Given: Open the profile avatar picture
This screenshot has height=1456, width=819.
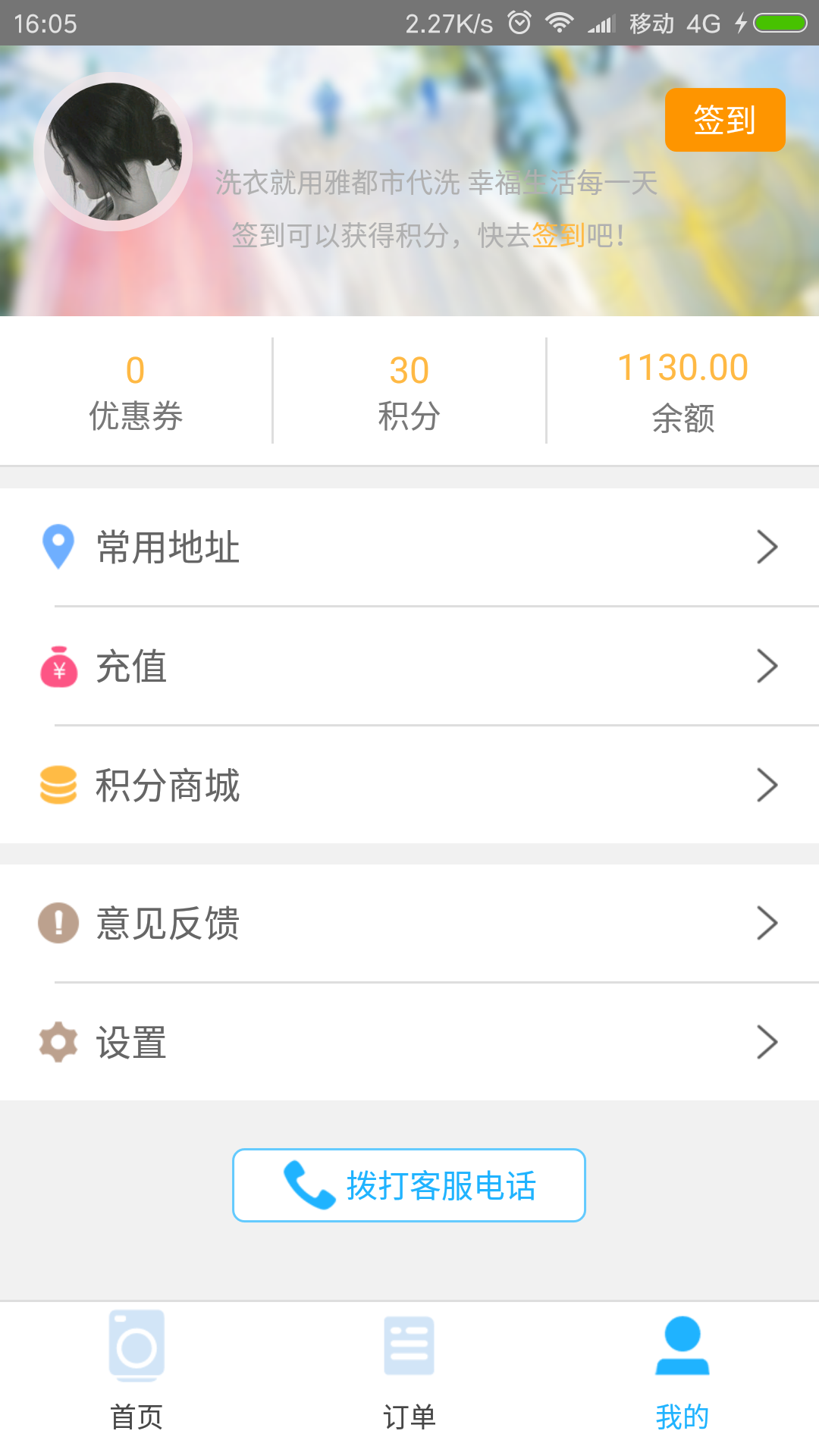Looking at the screenshot, I should 113,152.
